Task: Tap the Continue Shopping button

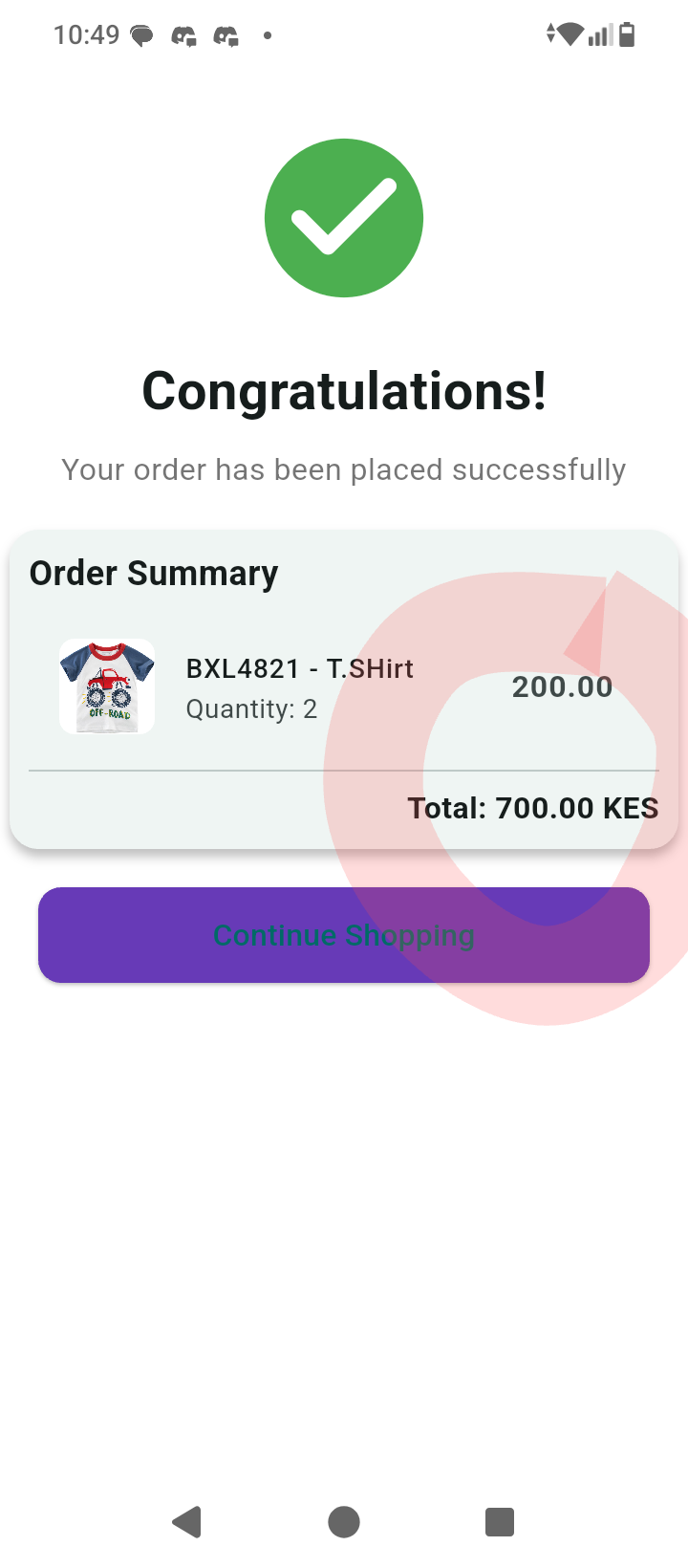Action: [344, 935]
